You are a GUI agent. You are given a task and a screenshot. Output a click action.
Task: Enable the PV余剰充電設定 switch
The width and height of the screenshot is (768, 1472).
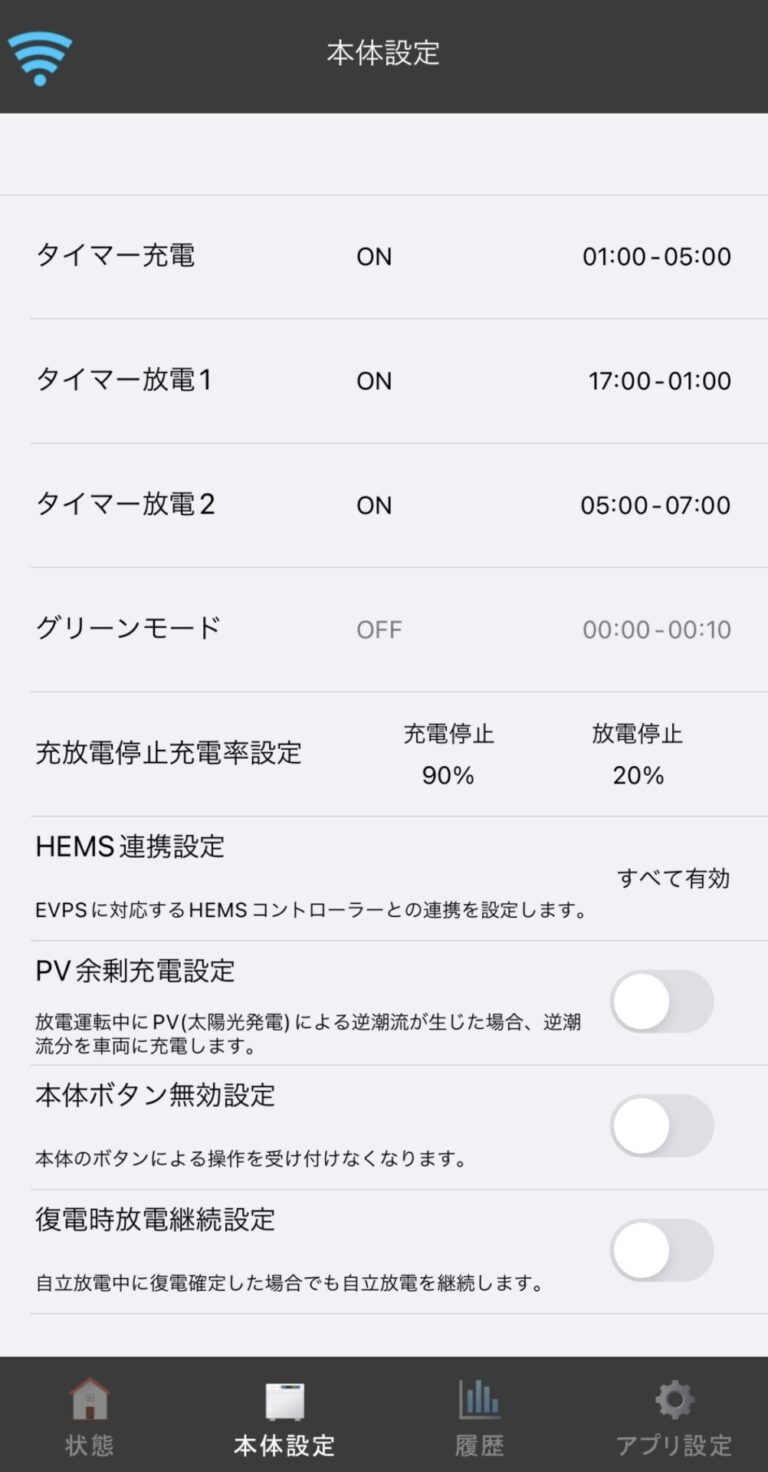point(662,1001)
